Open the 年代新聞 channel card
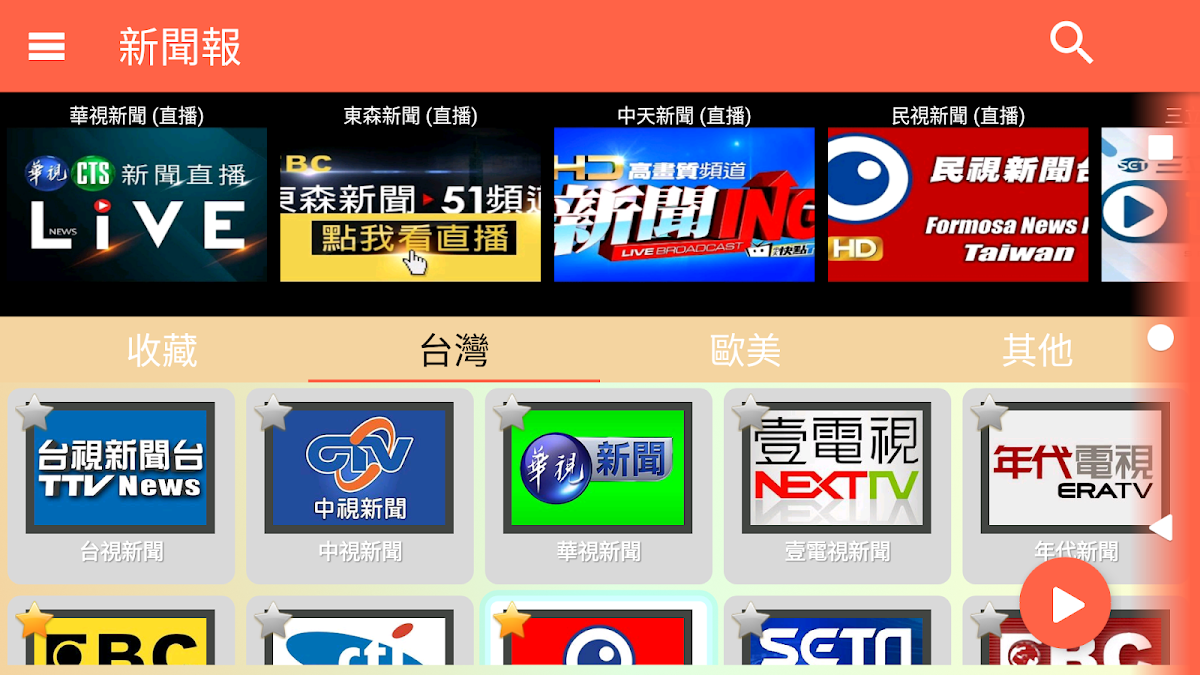Viewport: 1200px width, 675px height. [1060, 470]
